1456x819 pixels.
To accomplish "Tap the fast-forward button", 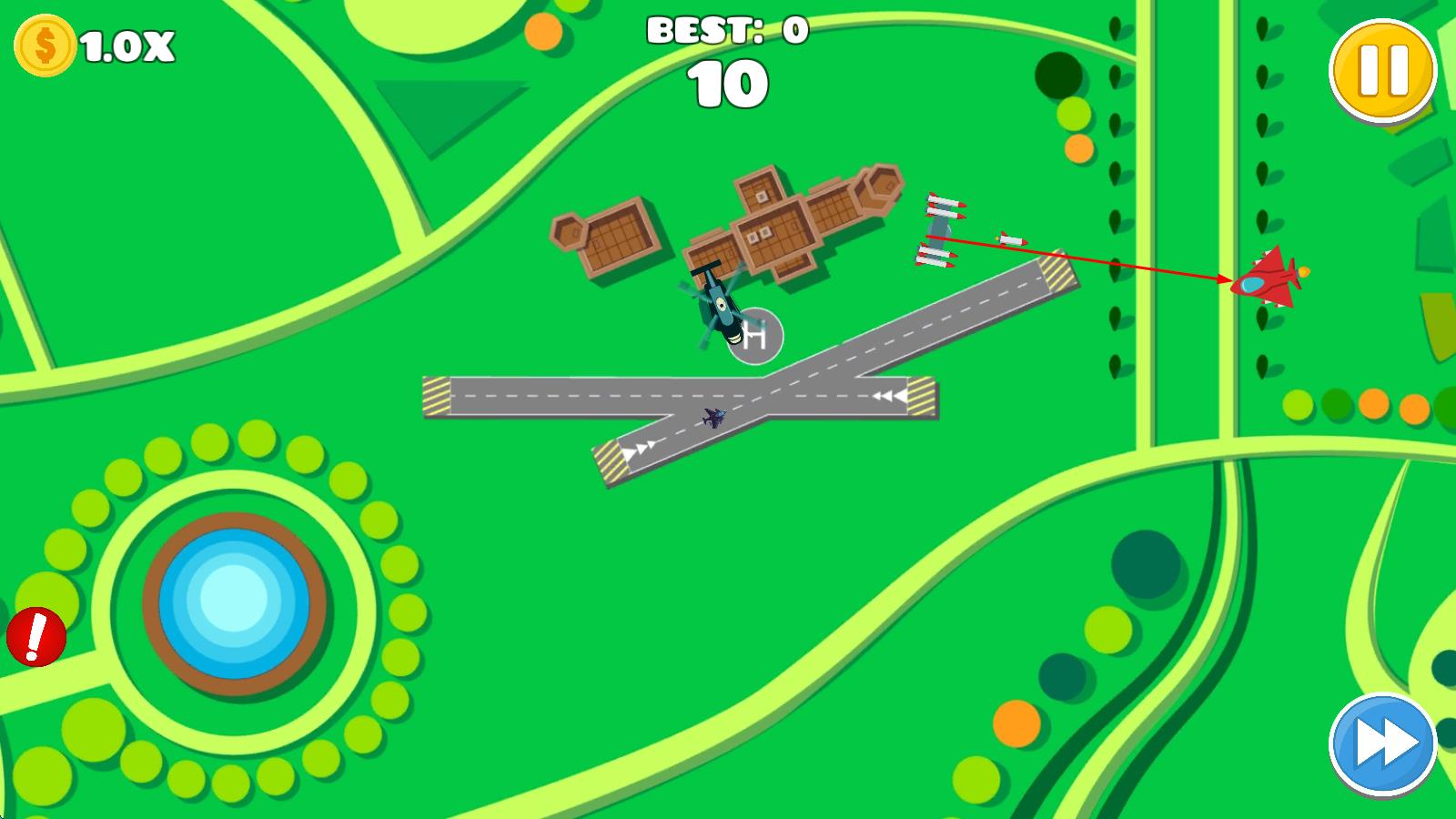I will pos(1382,744).
